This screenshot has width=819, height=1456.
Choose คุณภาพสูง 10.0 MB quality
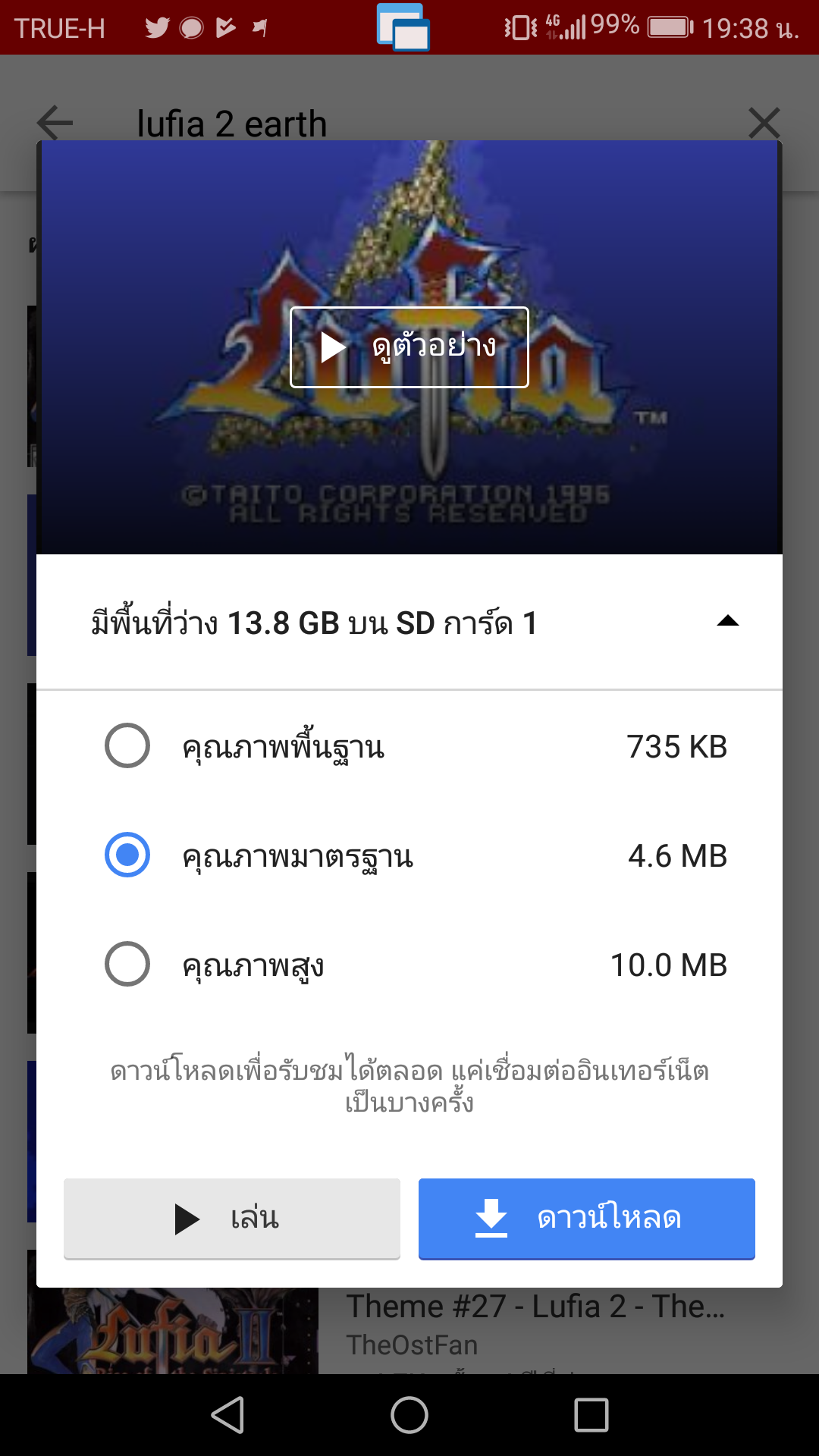[127, 965]
